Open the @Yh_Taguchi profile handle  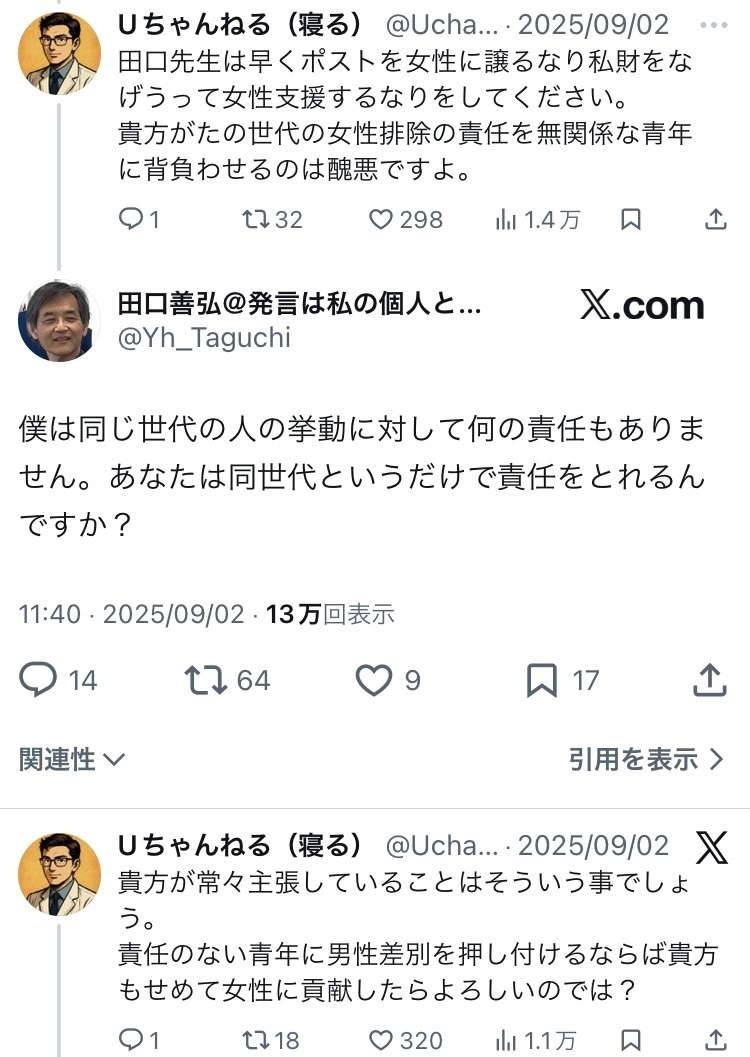[x=204, y=338]
